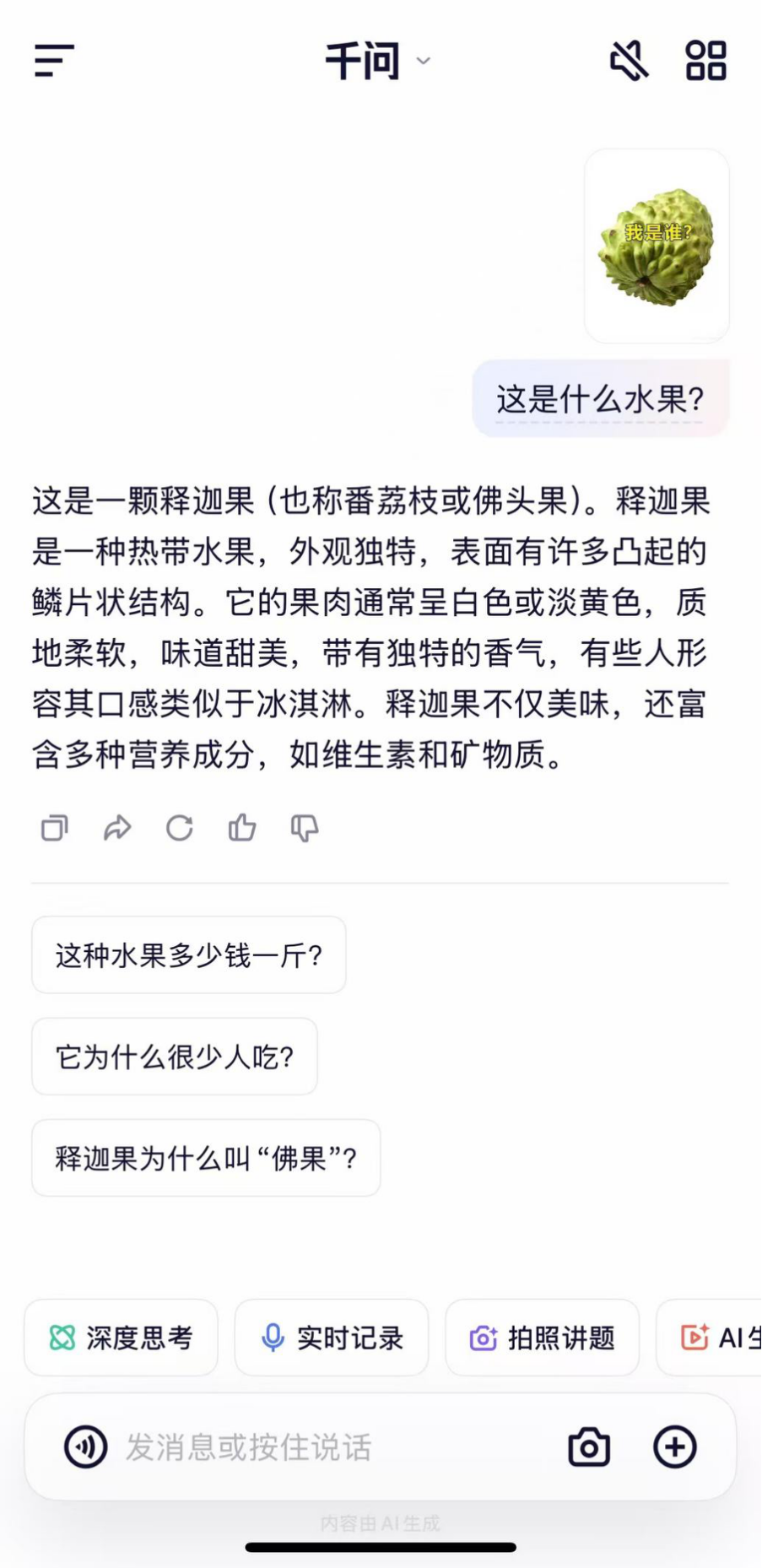Tap the voice wave icon to read aloud
This screenshot has width=762, height=1568.
pos(84,1445)
